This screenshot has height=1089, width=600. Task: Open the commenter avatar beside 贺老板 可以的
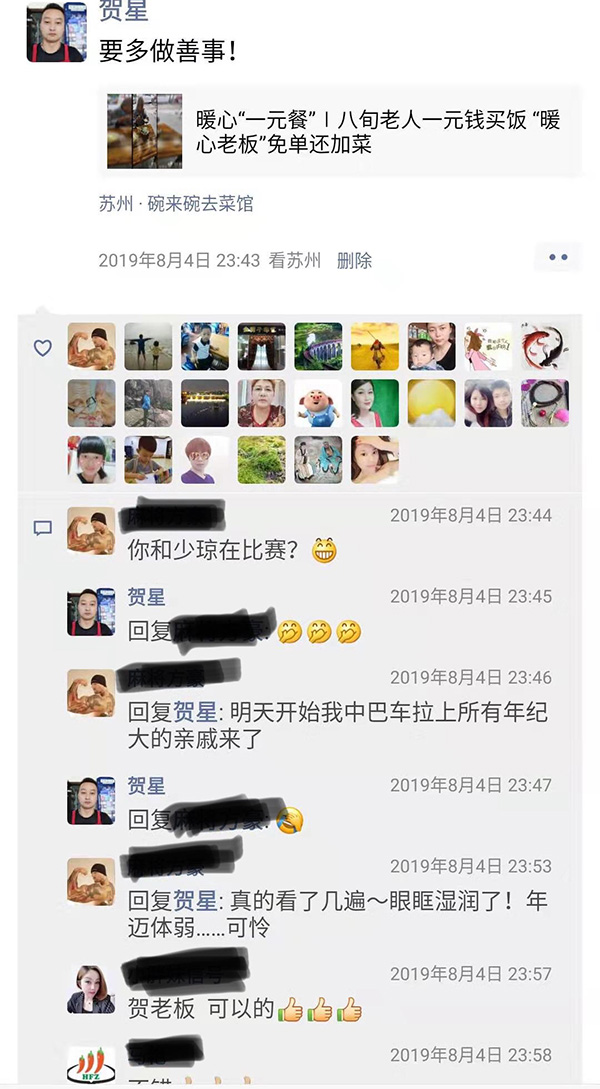click(x=91, y=990)
